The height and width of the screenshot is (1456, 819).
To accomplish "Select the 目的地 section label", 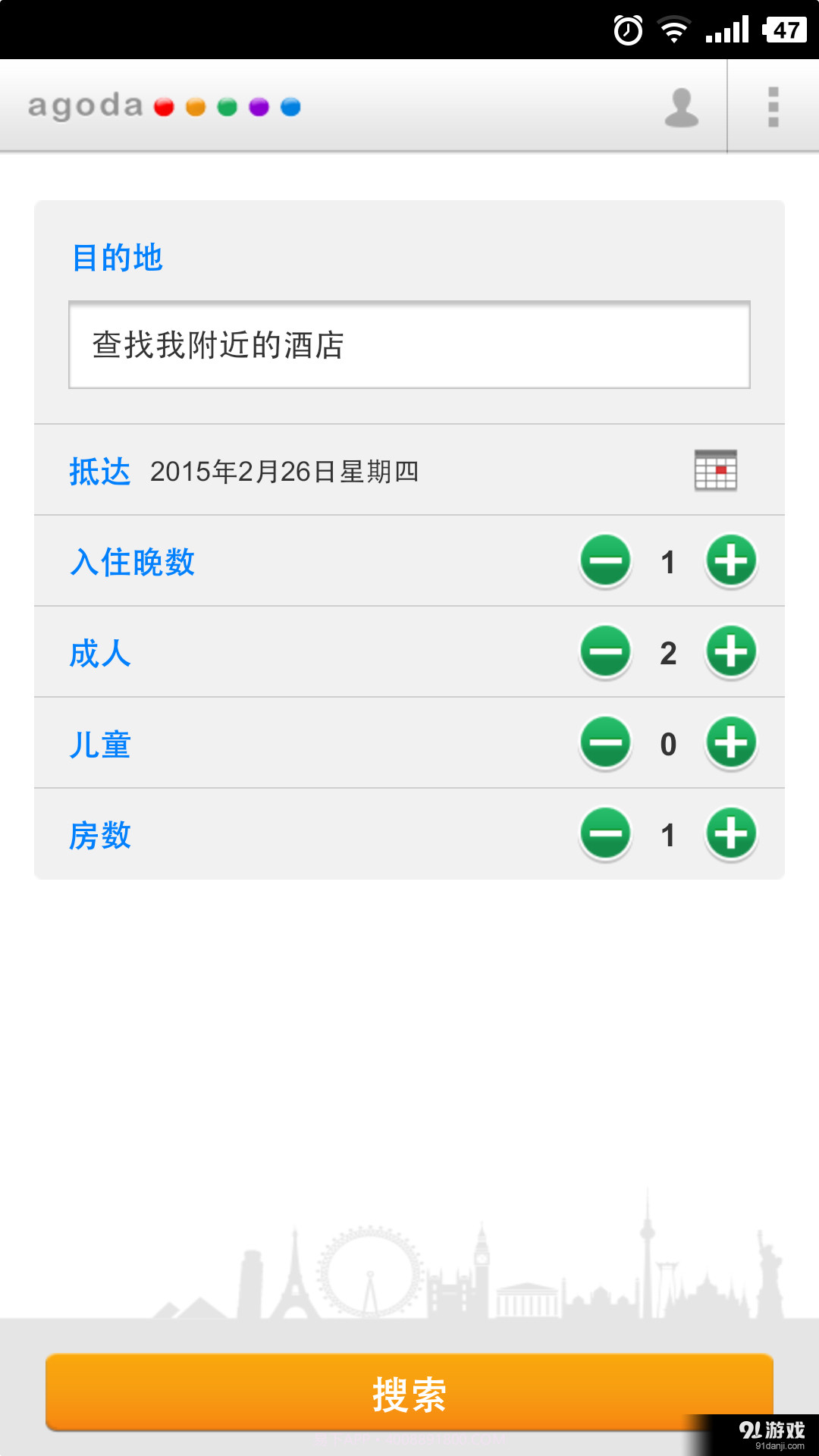I will (x=117, y=258).
